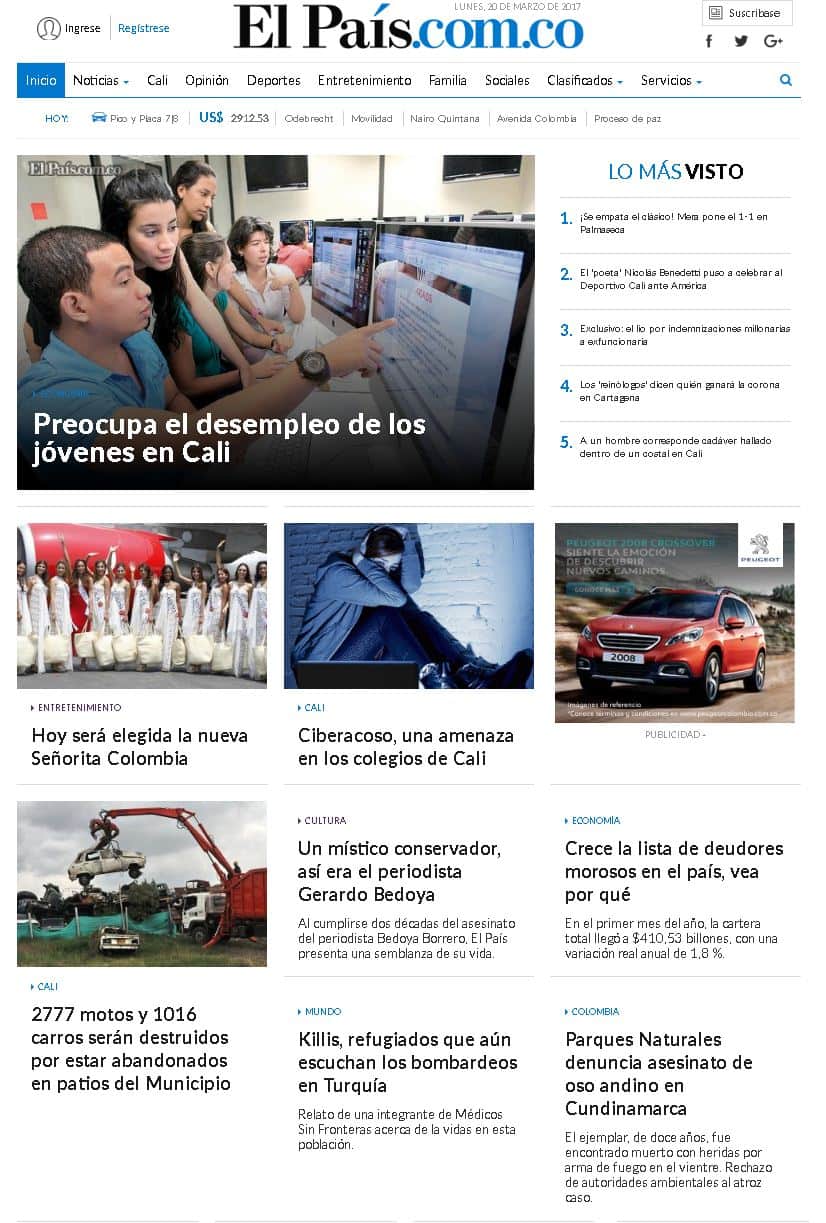This screenshot has width=826, height=1223.
Task: Switch to the Deportes section
Action: [273, 80]
